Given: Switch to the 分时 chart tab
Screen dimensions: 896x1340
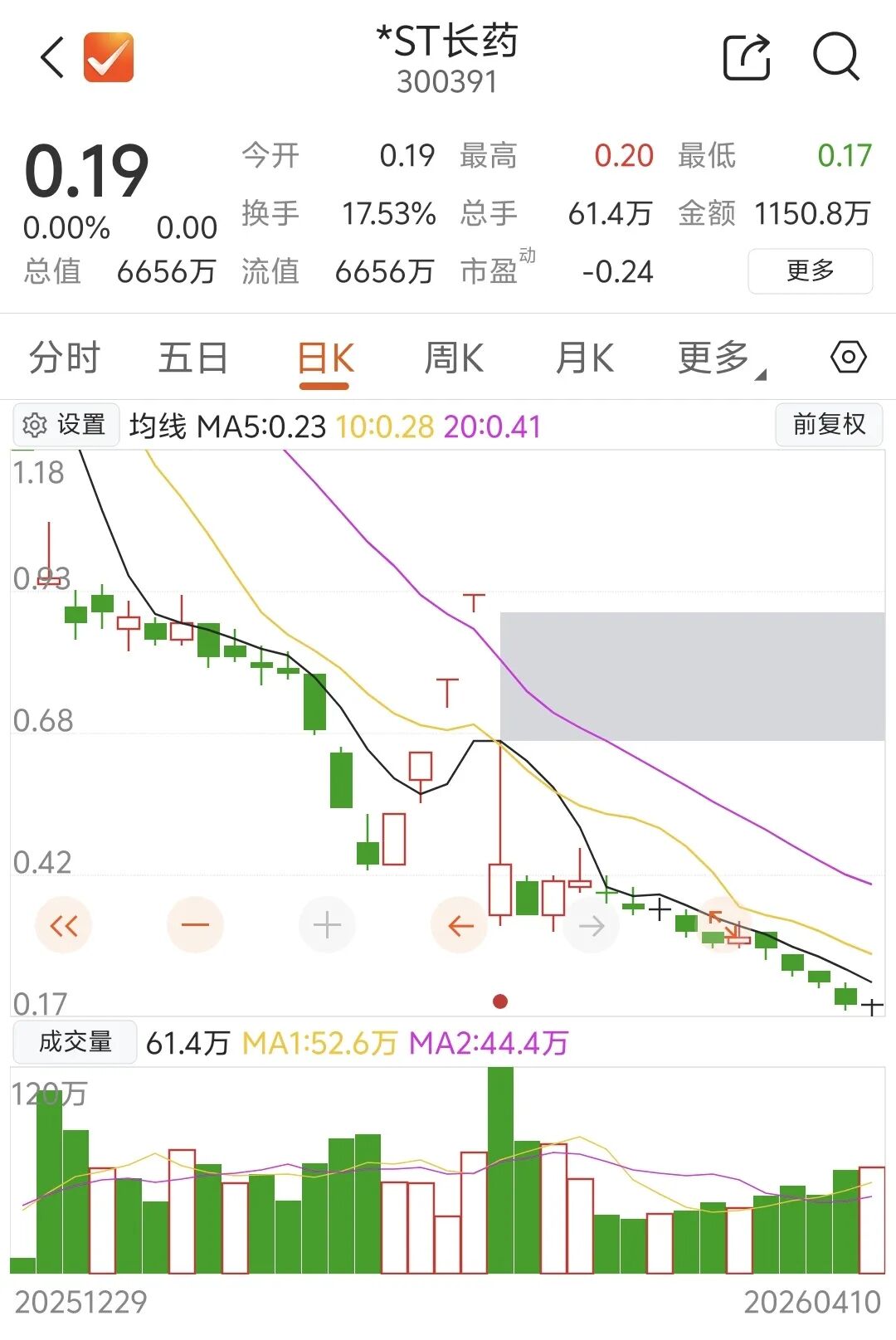Looking at the screenshot, I should click(64, 358).
